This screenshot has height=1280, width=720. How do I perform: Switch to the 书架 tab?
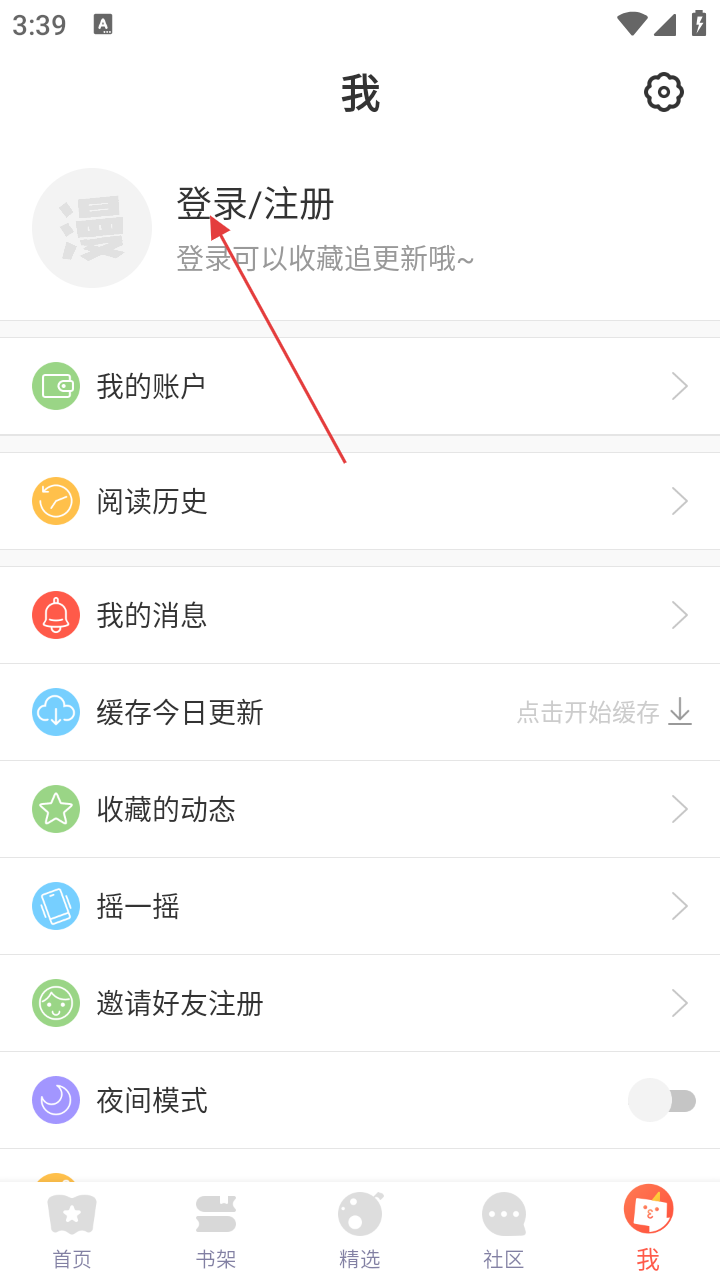point(216,1230)
